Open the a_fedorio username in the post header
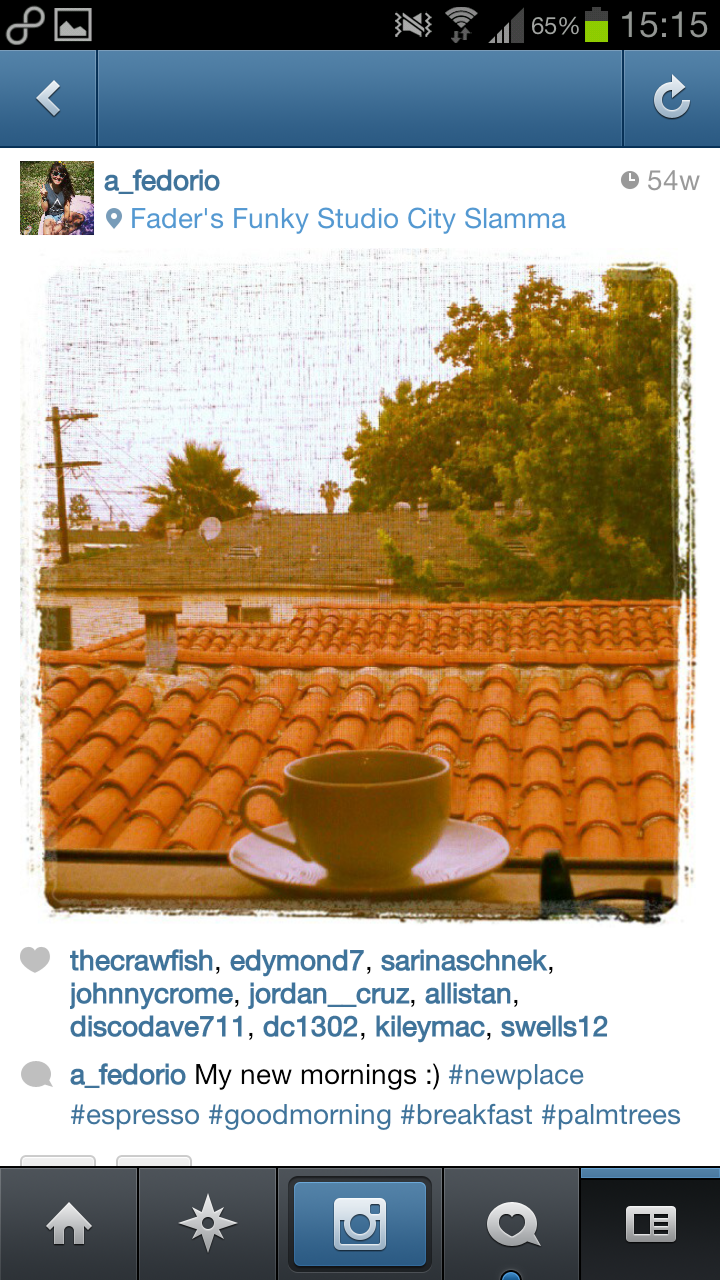This screenshot has width=720, height=1280. 162,181
